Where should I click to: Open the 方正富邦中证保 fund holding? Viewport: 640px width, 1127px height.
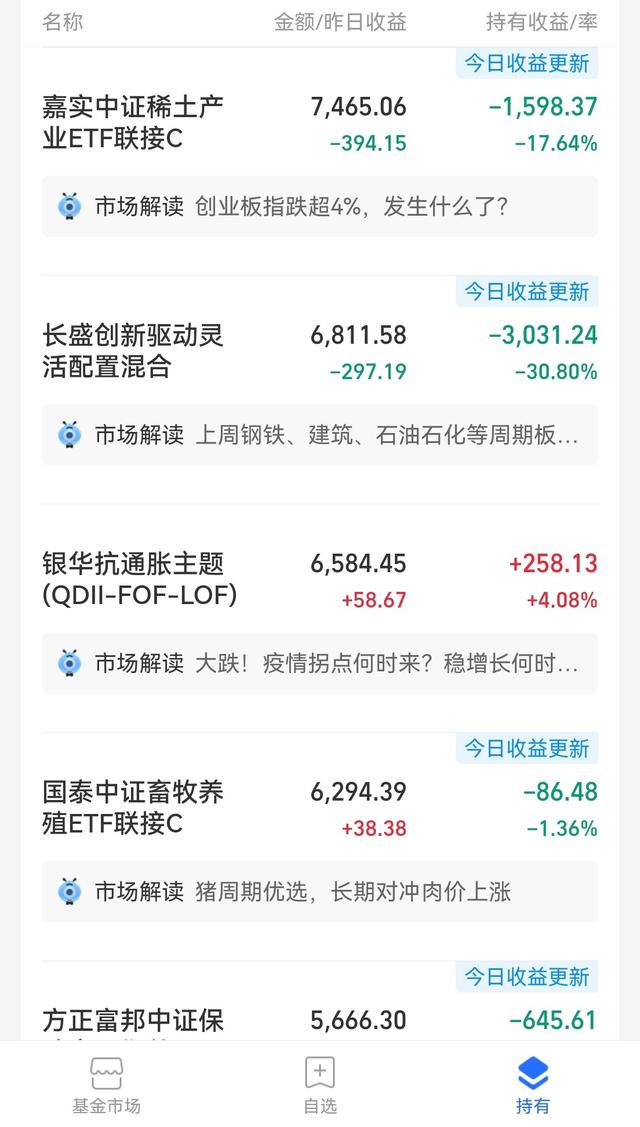coord(319,1021)
